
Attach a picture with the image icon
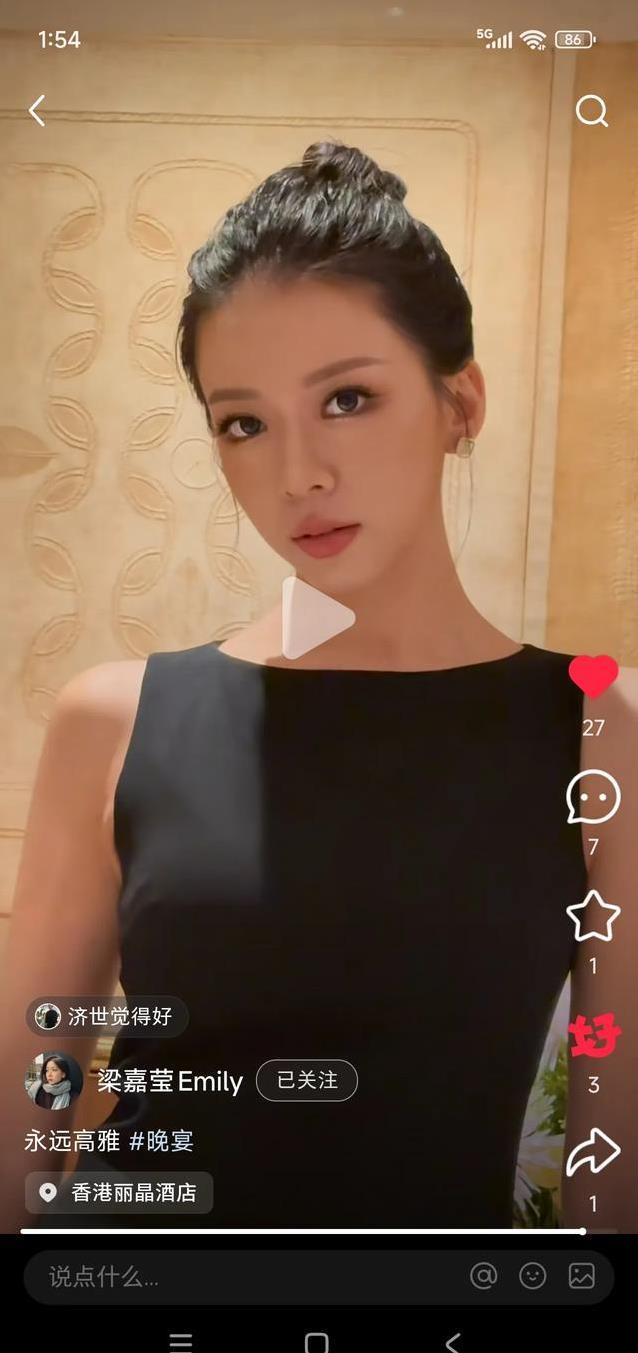(582, 1276)
